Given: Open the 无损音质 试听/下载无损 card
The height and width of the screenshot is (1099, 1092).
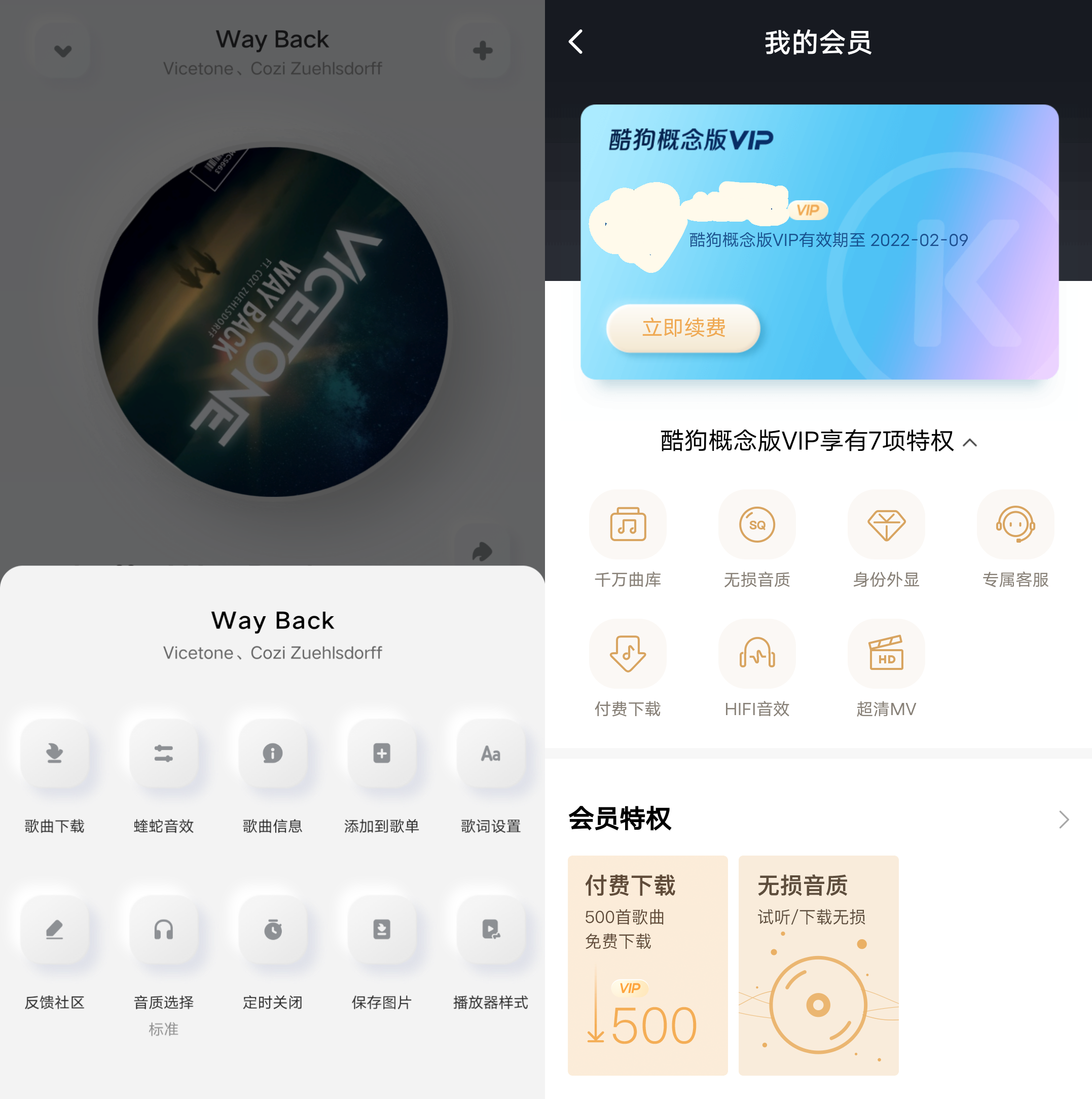Looking at the screenshot, I should (x=818, y=965).
